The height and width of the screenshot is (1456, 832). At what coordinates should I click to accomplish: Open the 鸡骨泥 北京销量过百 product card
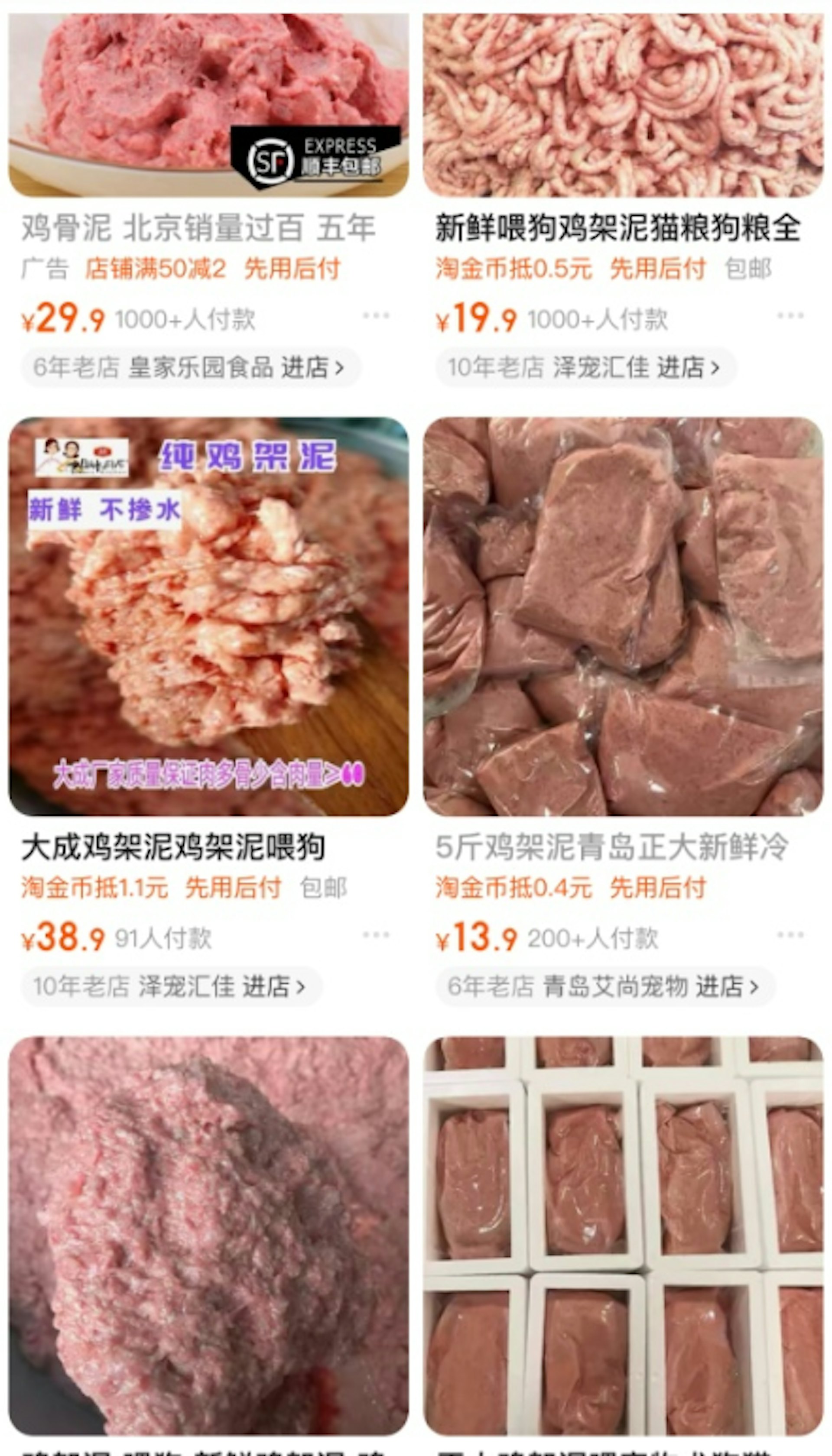click(x=208, y=106)
